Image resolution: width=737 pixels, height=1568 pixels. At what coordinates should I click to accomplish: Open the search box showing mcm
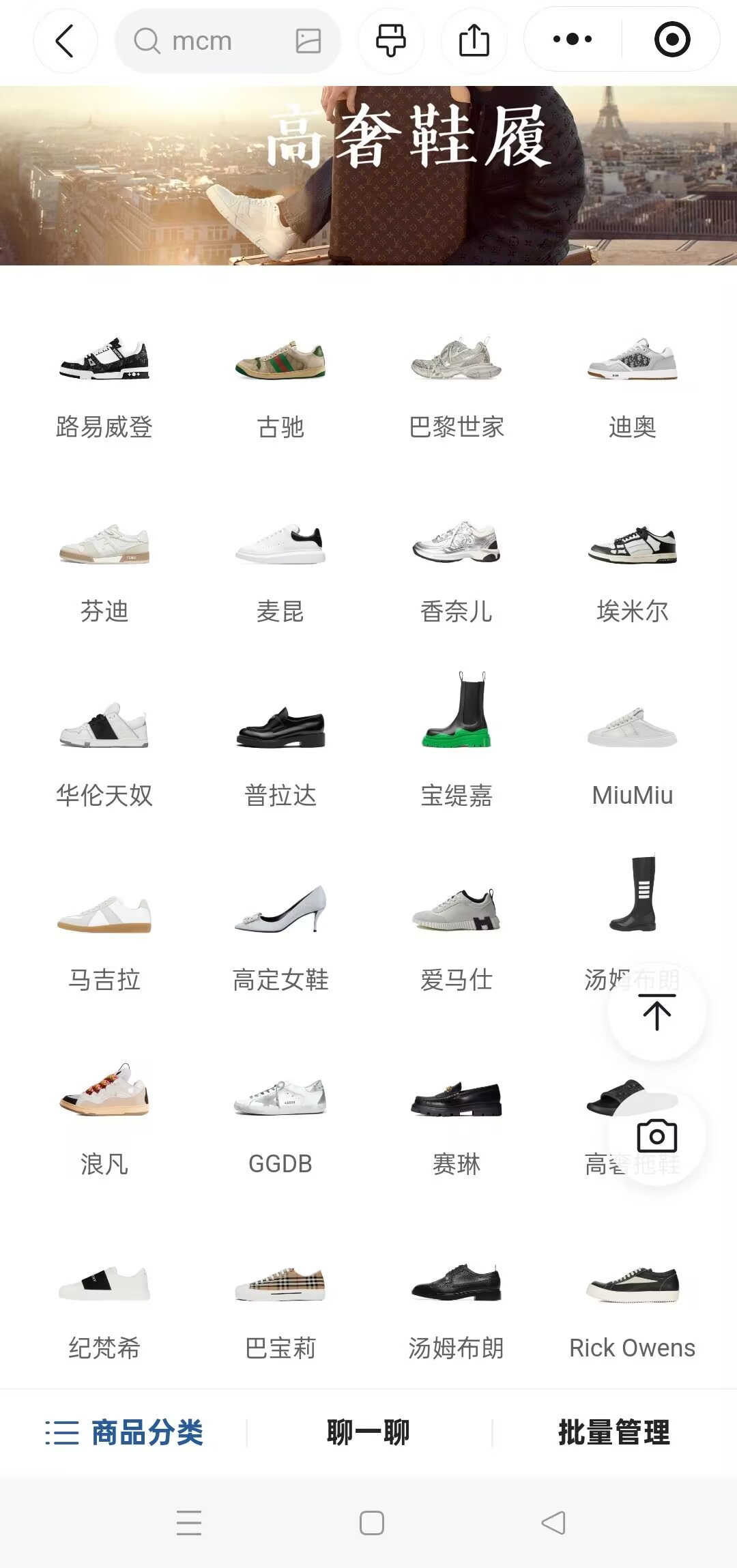[x=227, y=41]
